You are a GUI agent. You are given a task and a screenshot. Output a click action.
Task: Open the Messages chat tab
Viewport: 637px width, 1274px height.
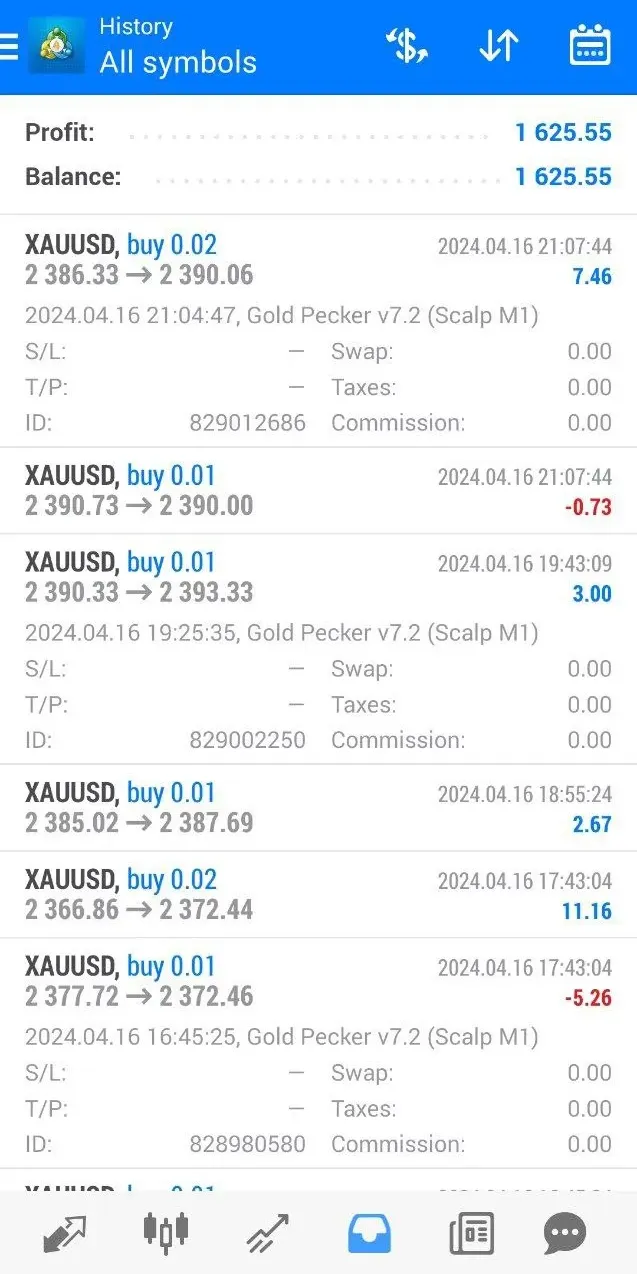pos(565,1233)
